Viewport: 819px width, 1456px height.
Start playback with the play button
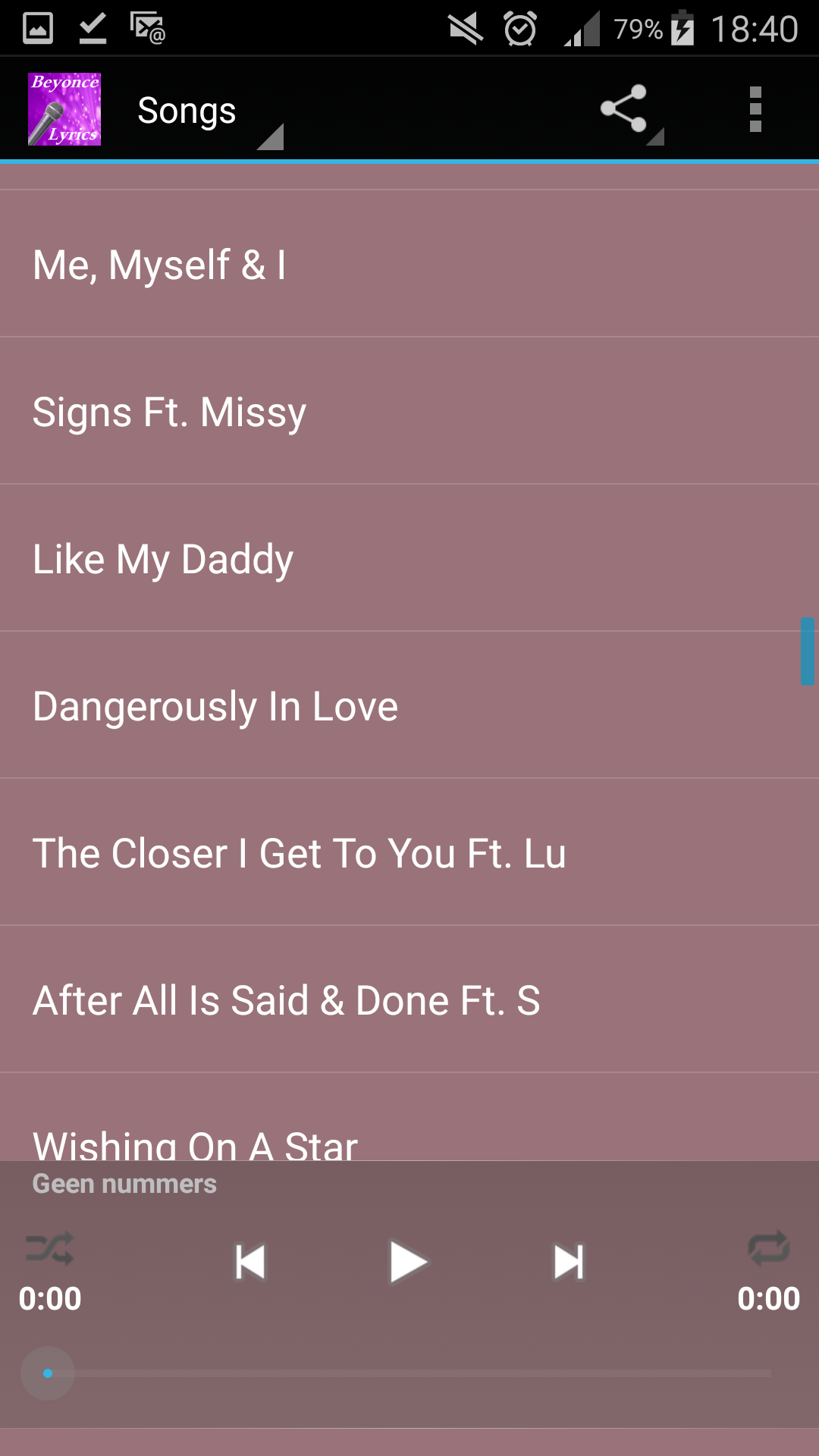point(408,1263)
